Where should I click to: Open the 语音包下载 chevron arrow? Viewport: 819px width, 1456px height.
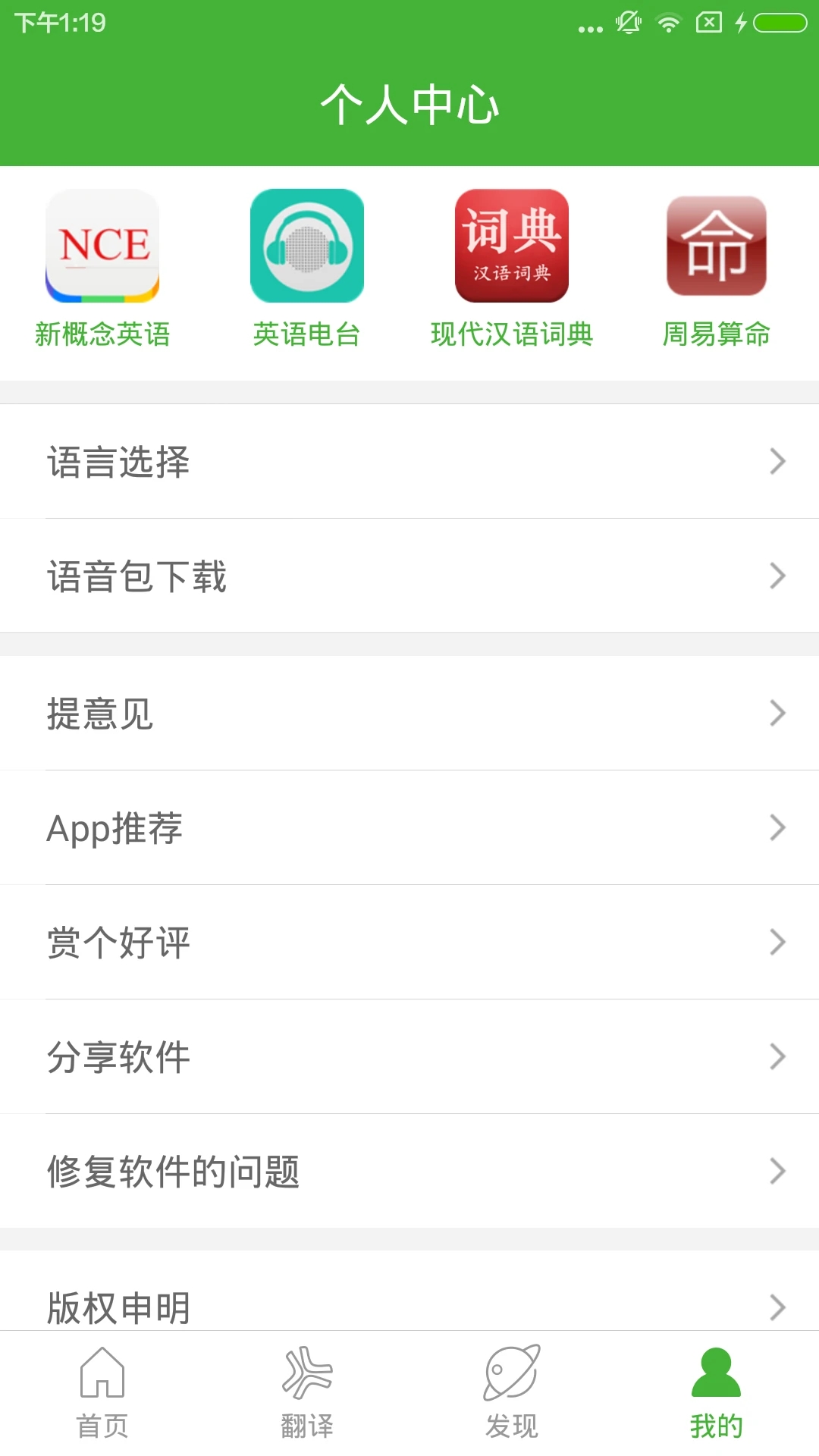pyautogui.click(x=777, y=576)
